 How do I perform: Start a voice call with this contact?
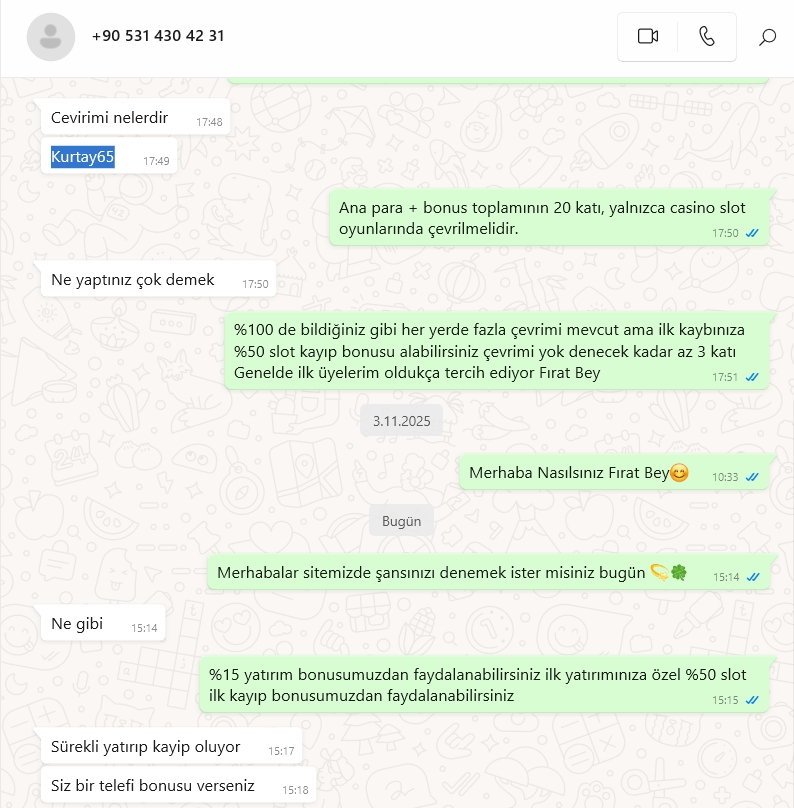[x=707, y=37]
